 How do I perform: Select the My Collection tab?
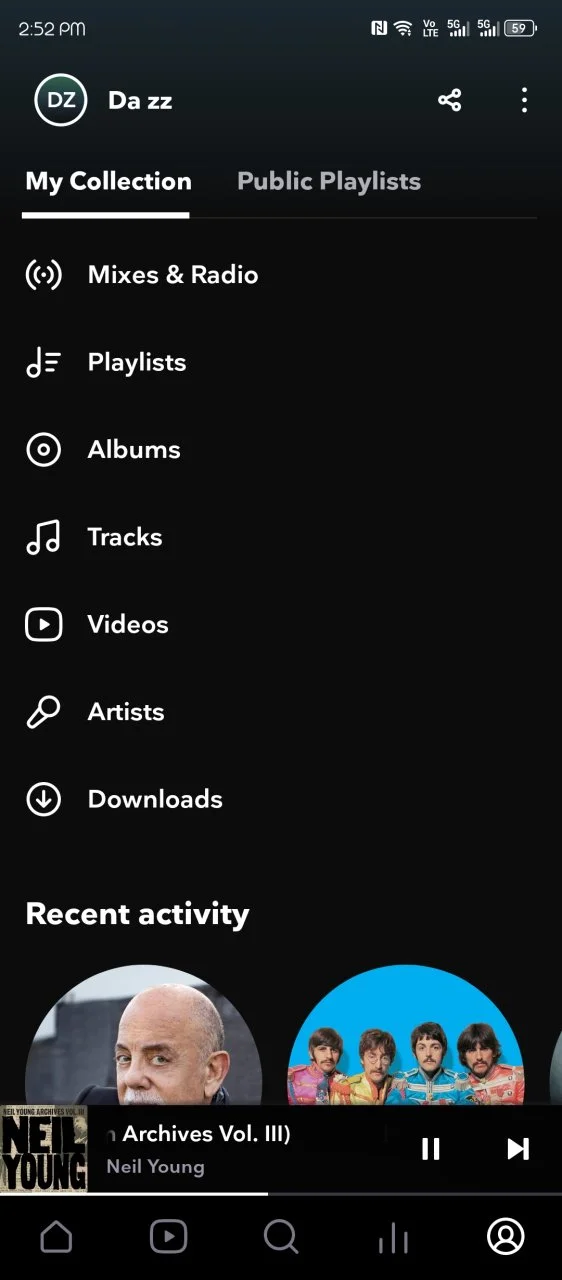click(x=108, y=181)
